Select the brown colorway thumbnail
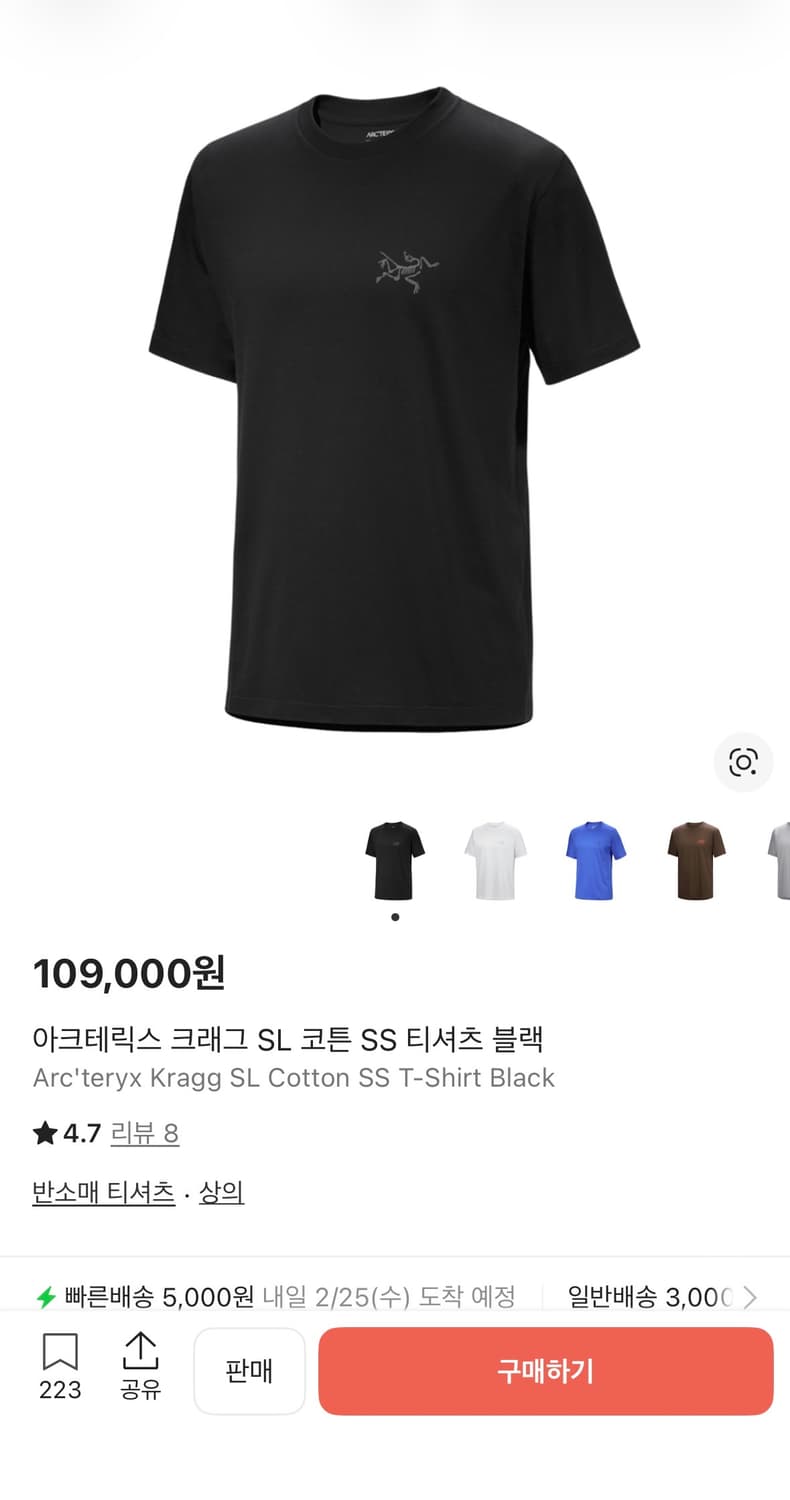790x1500 pixels. pos(693,860)
